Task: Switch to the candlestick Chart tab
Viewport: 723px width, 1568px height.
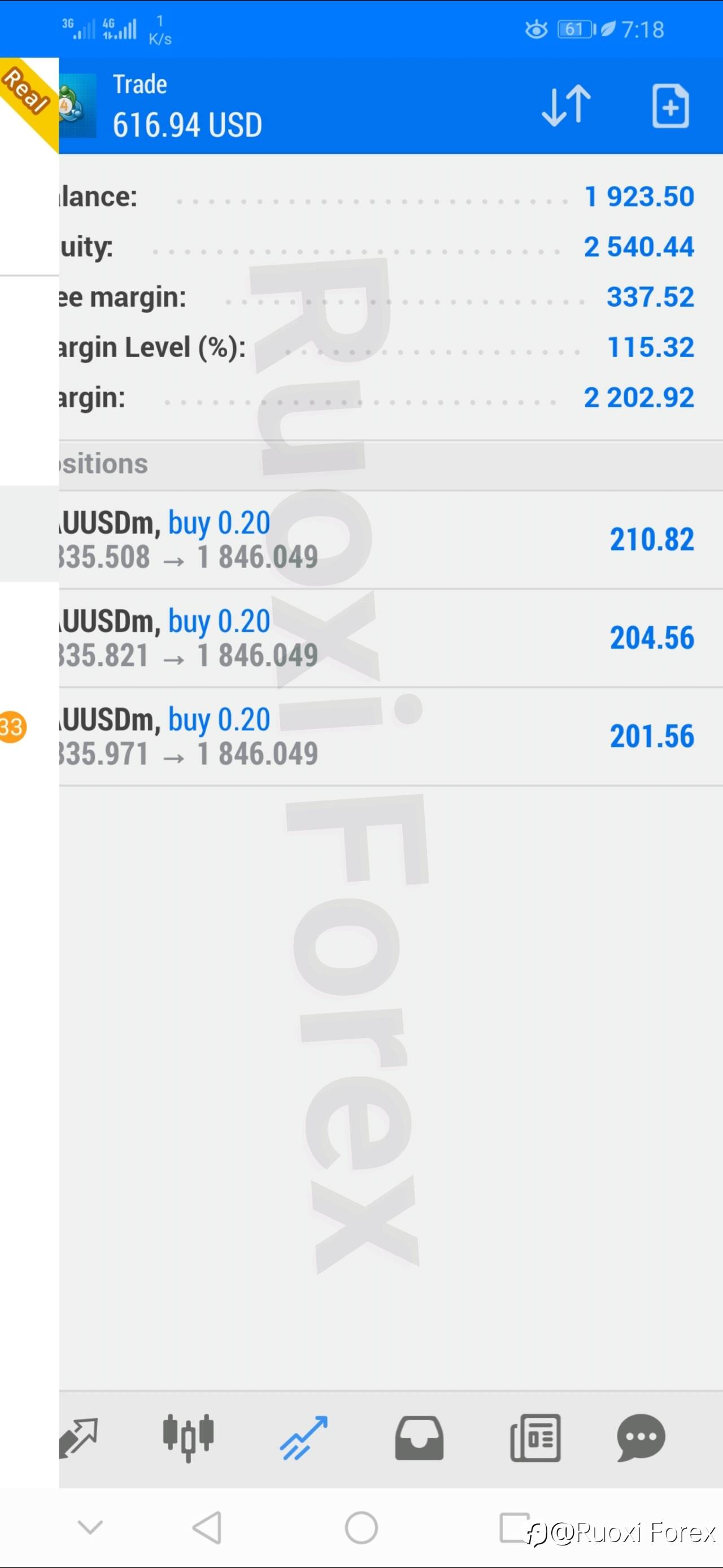Action: pyautogui.click(x=188, y=1438)
